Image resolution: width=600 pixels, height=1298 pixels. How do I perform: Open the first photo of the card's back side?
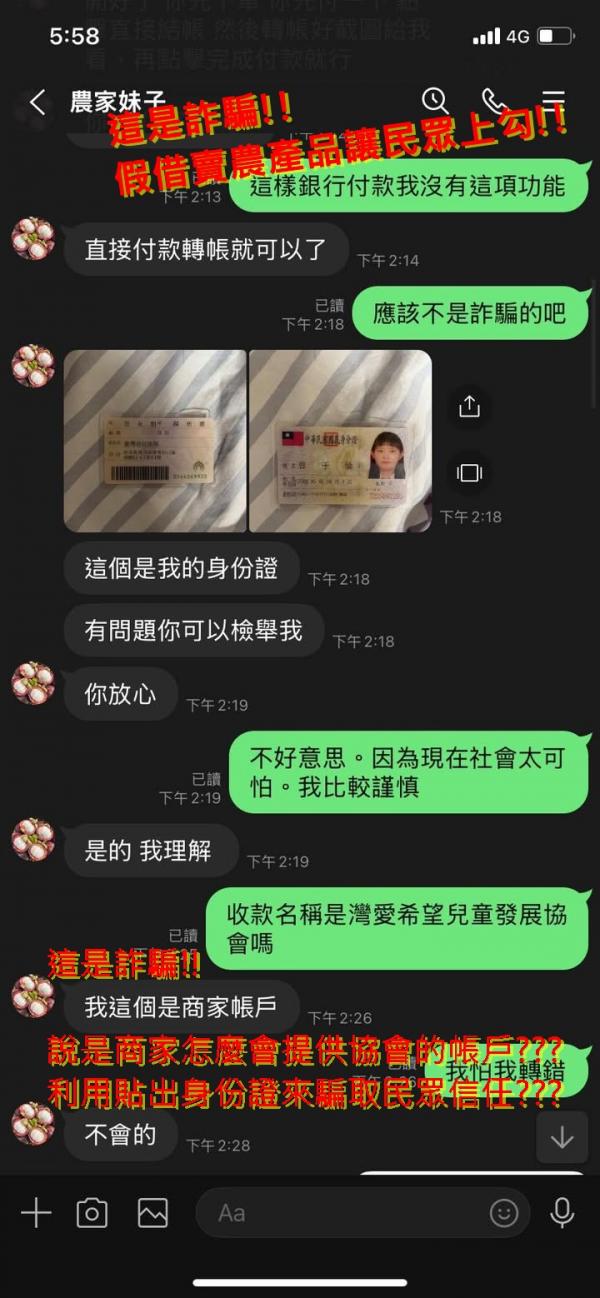tap(155, 440)
